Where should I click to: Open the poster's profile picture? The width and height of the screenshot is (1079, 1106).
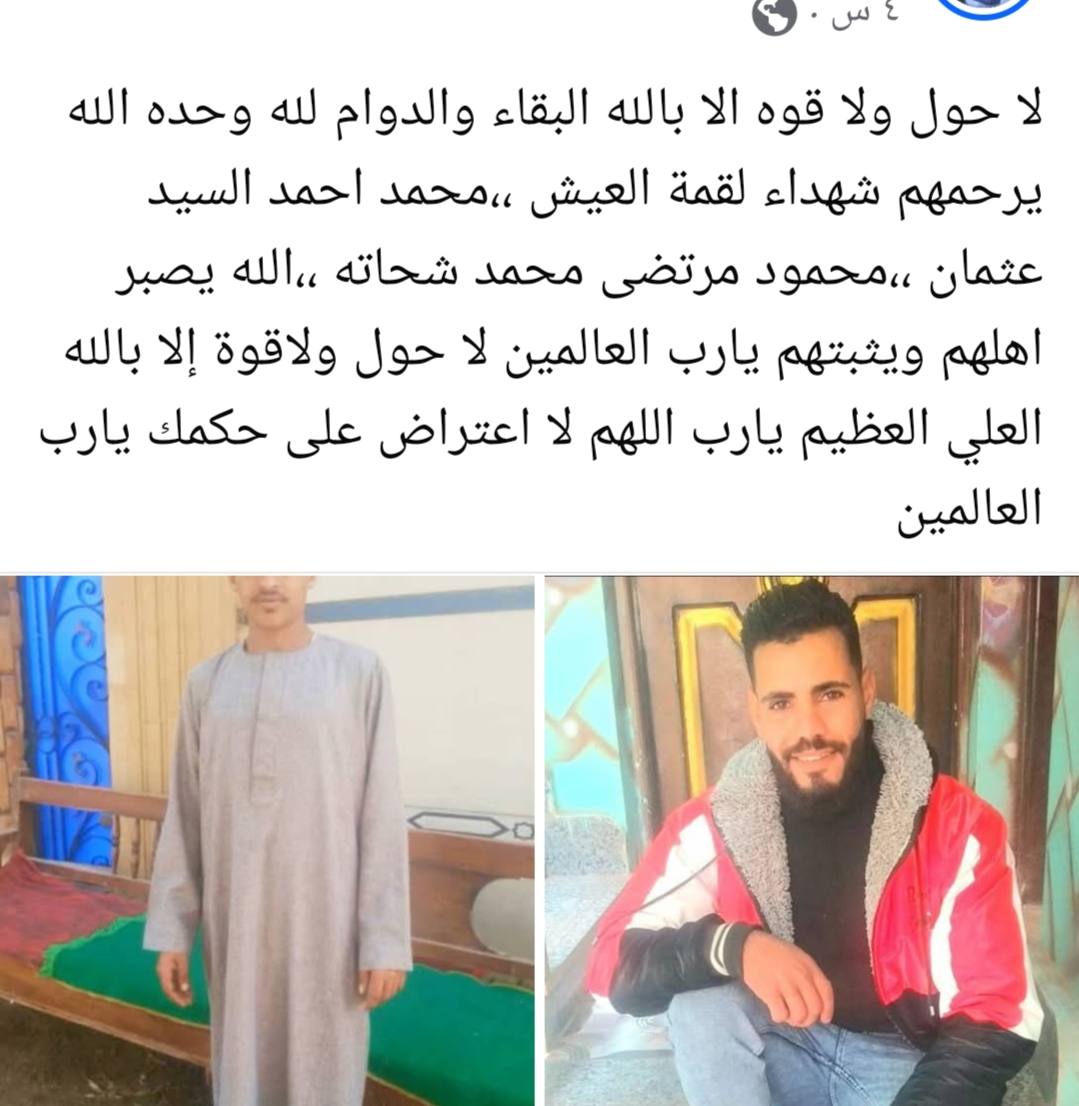click(987, 6)
